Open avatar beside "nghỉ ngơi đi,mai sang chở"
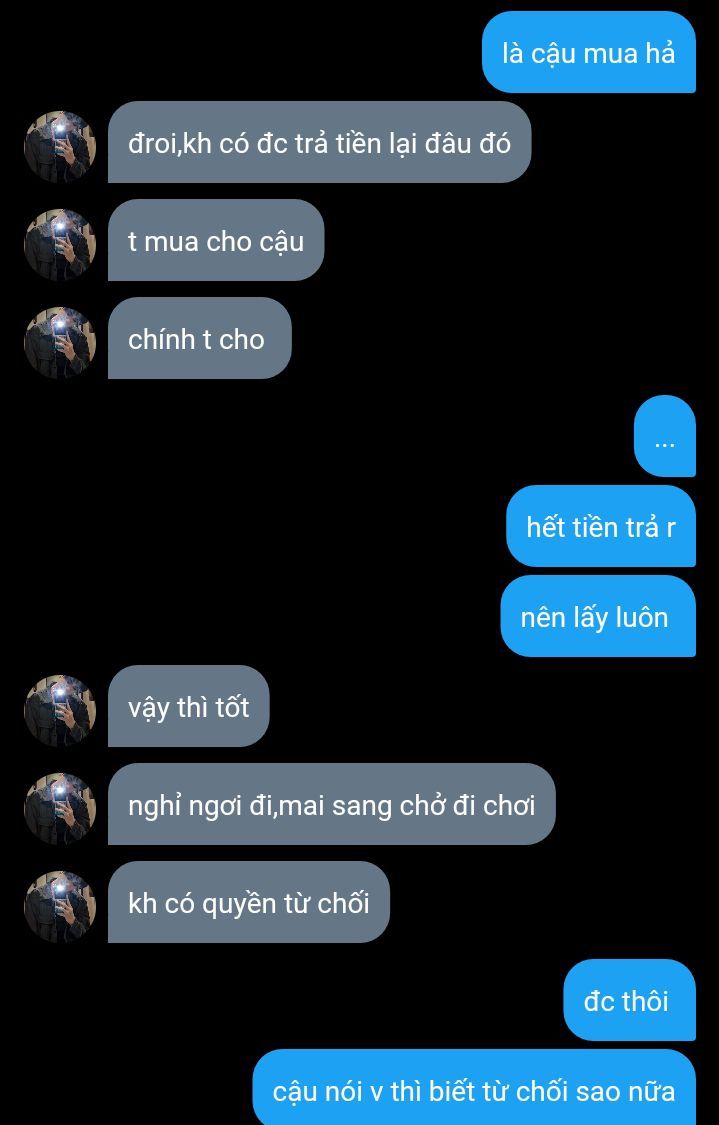Image resolution: width=719 pixels, height=1125 pixels. point(60,808)
